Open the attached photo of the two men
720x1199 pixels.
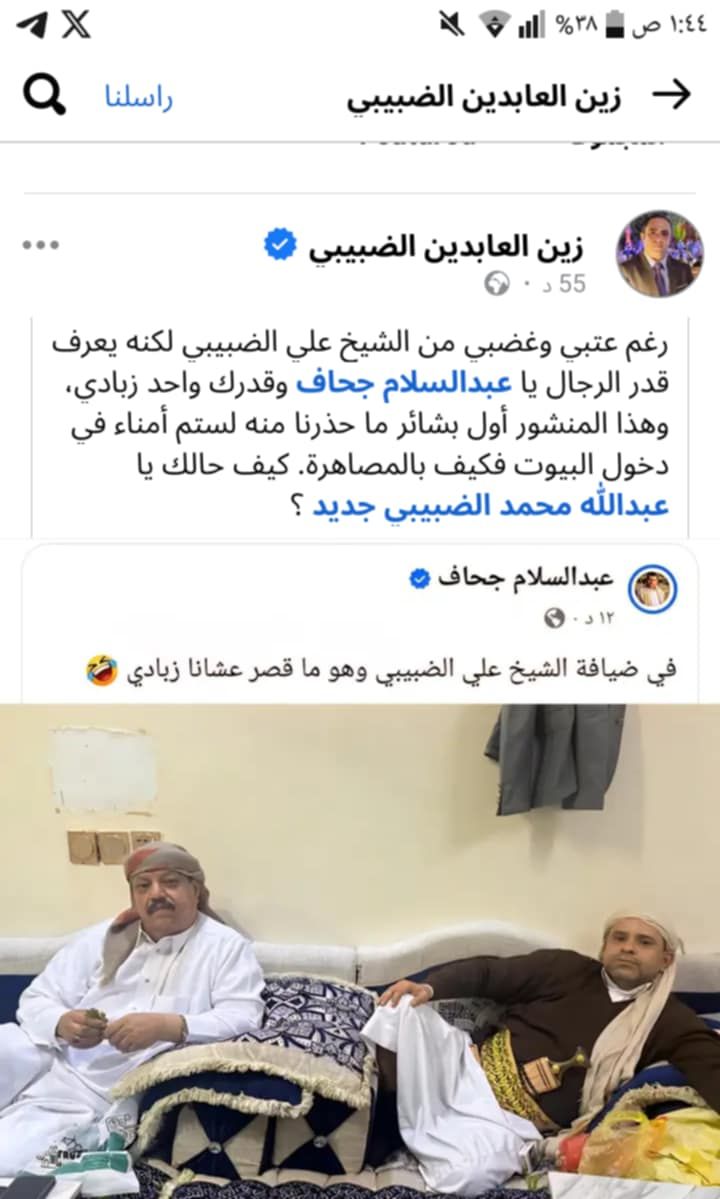coord(360,950)
